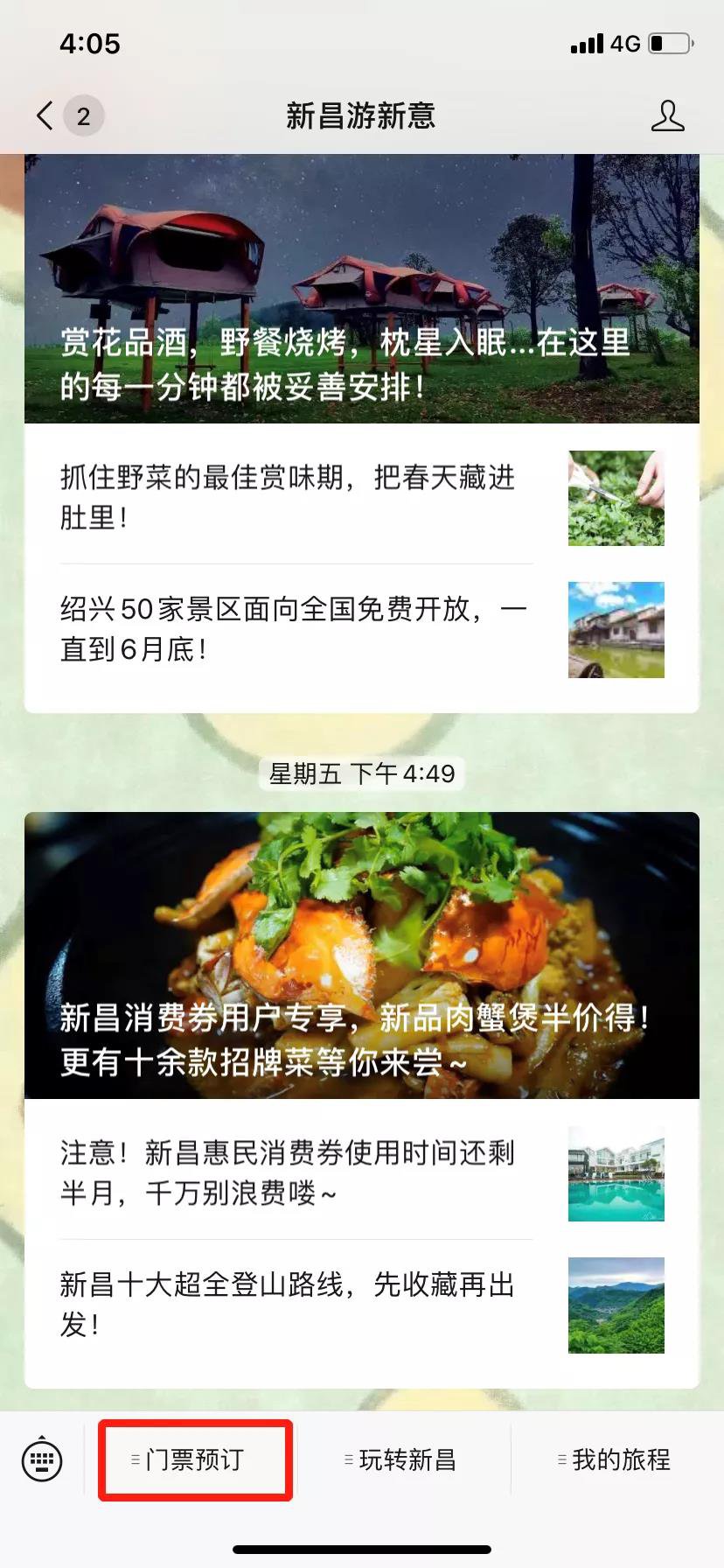Screen dimensions: 724x1568
Task: Open the starry camping tents article
Action: tap(361, 289)
